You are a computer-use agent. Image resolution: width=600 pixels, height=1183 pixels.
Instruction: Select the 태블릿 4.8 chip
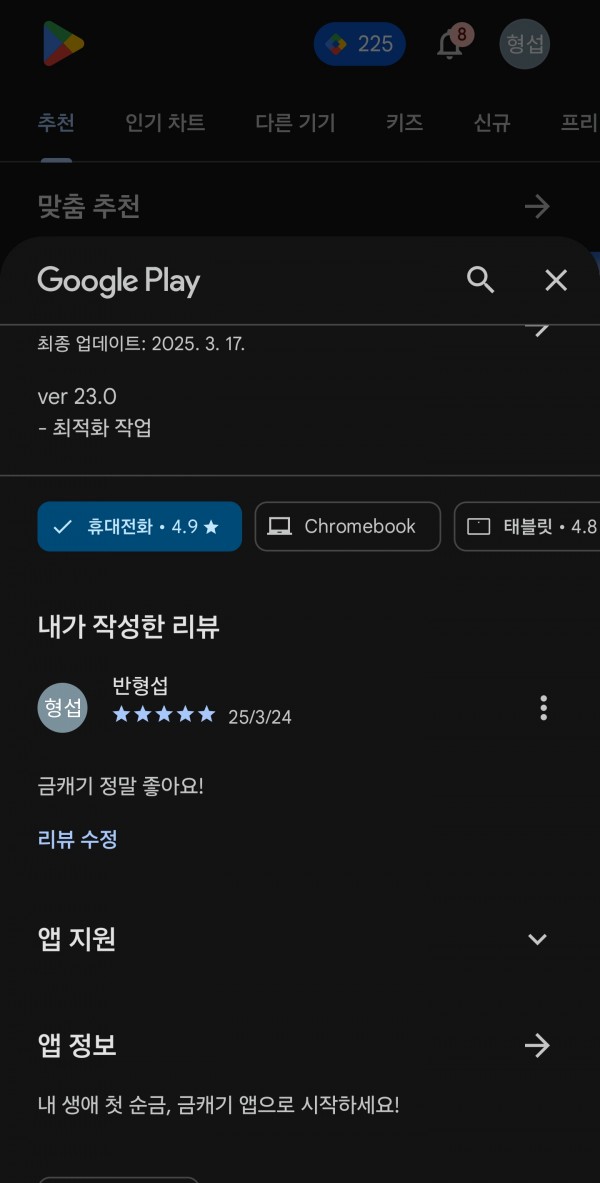point(527,527)
